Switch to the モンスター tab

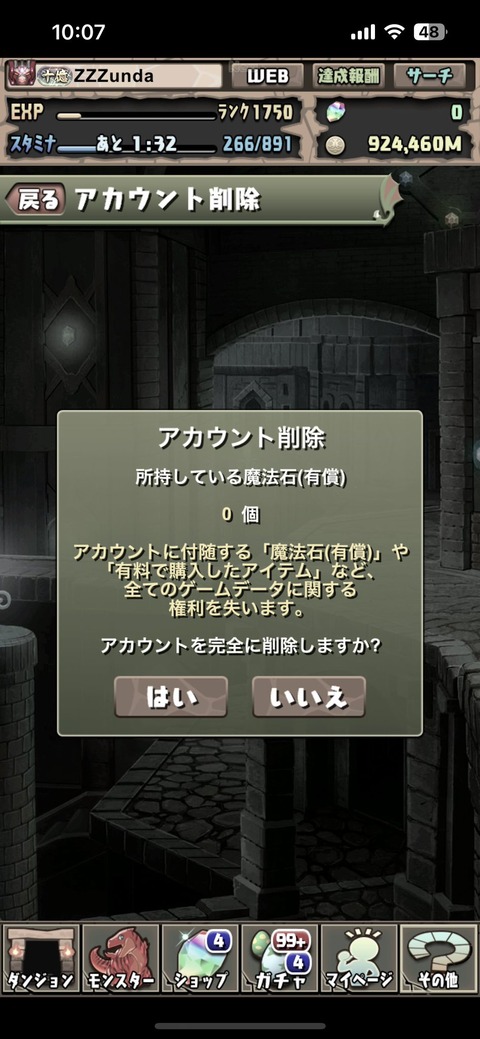point(121,958)
